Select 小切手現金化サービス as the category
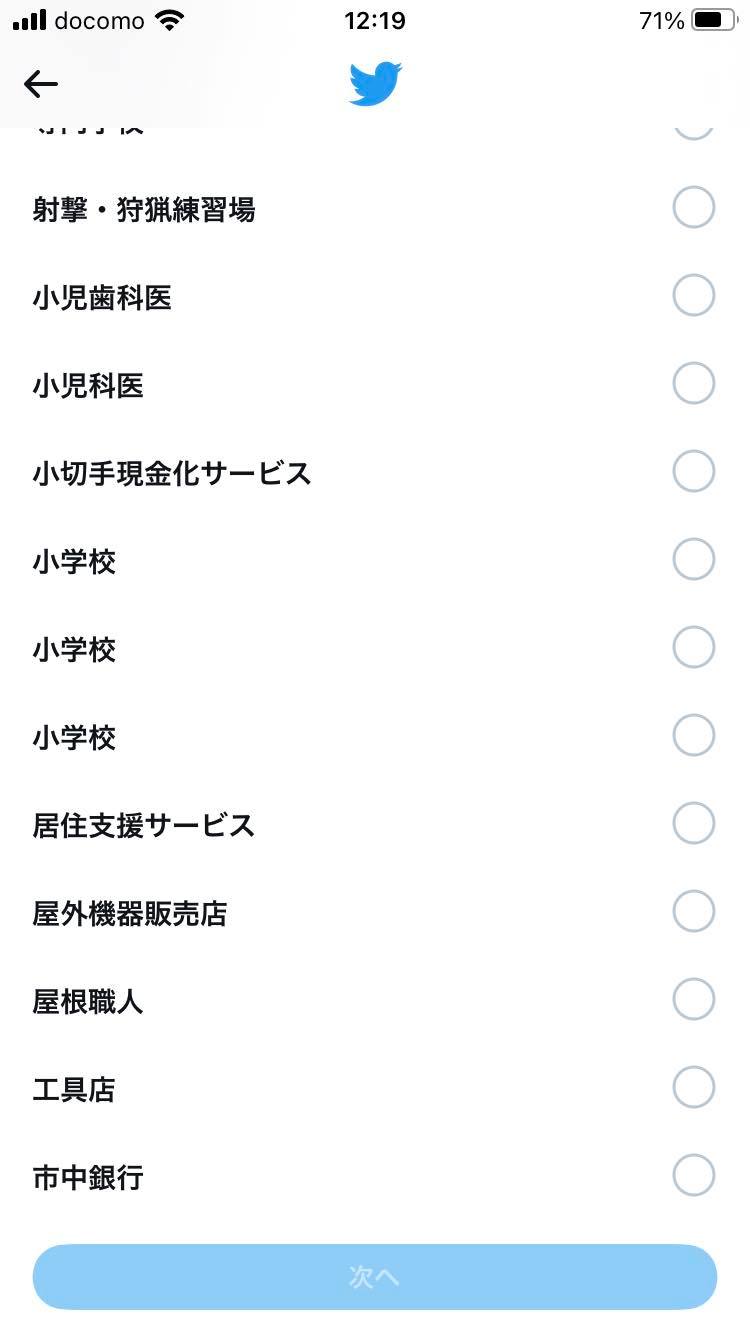This screenshot has height=1334, width=750. tap(693, 472)
